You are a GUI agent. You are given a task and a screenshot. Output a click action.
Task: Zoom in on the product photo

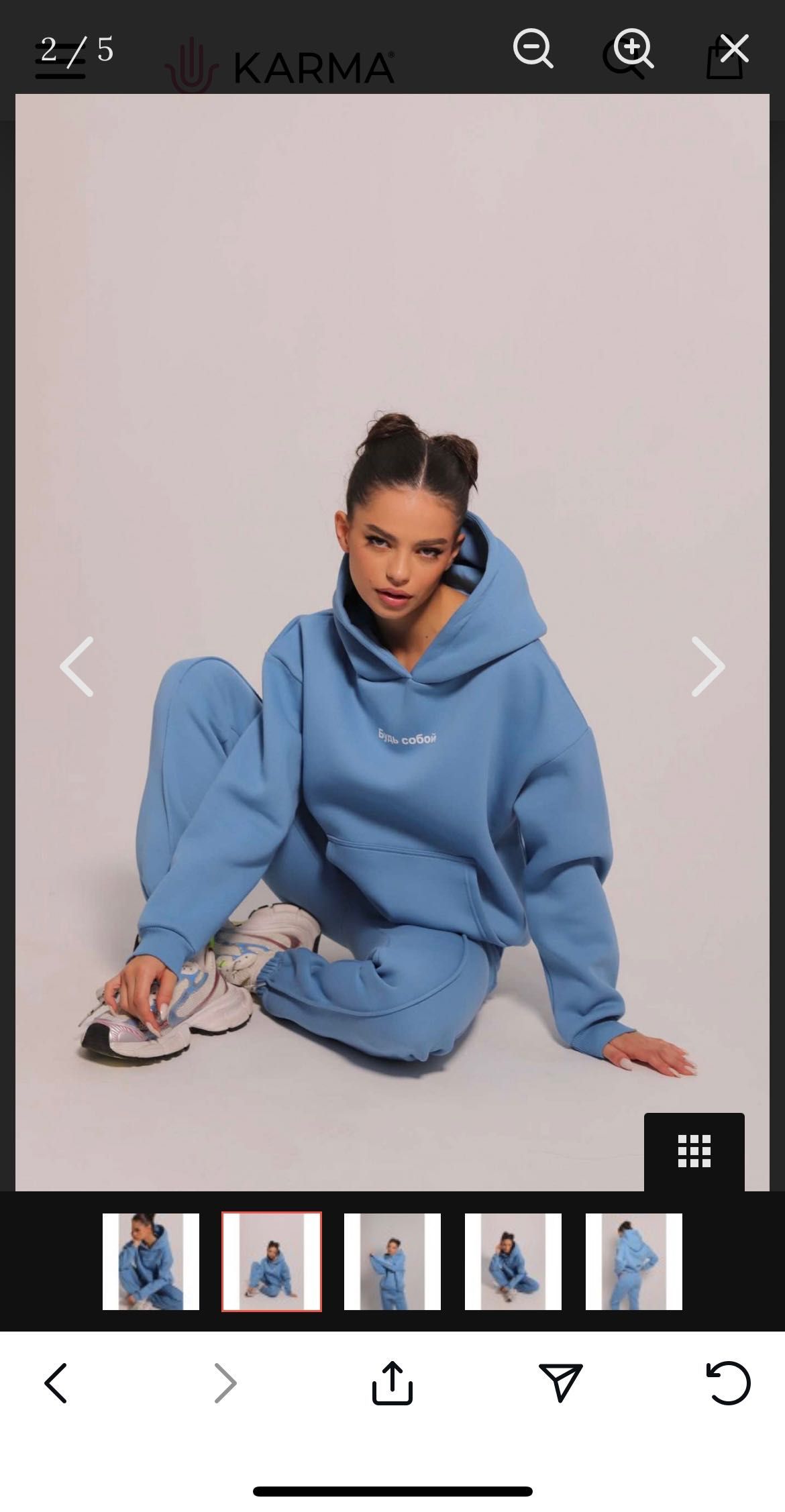click(x=631, y=48)
